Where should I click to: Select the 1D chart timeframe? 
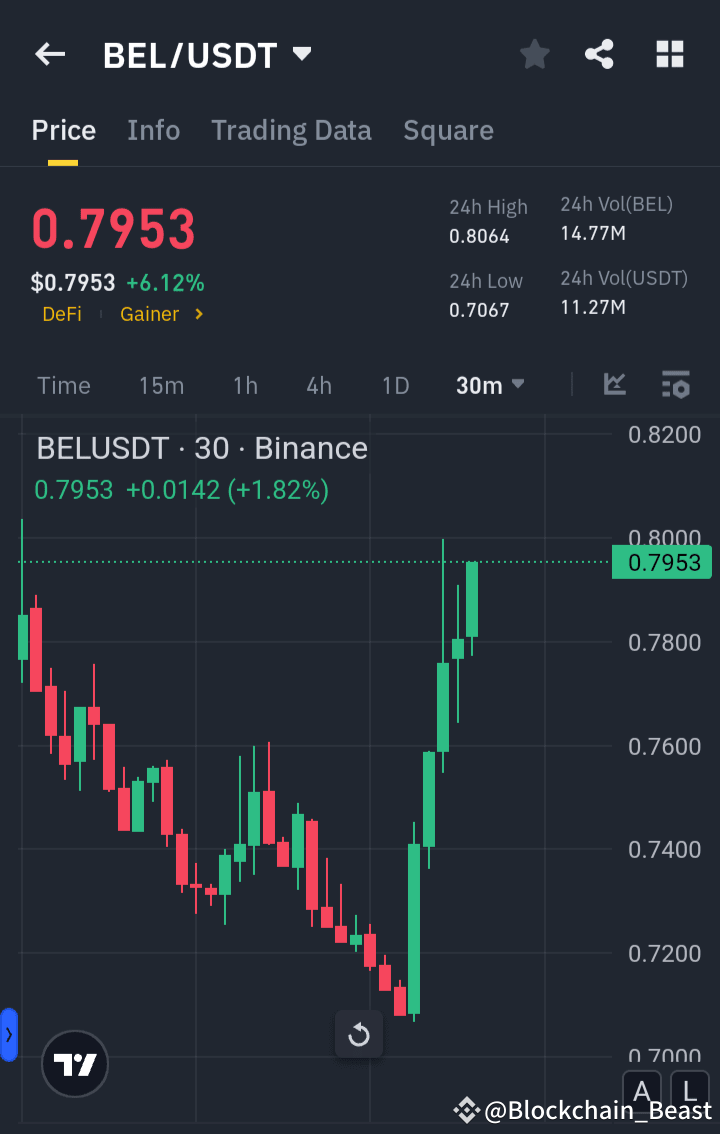pyautogui.click(x=395, y=384)
